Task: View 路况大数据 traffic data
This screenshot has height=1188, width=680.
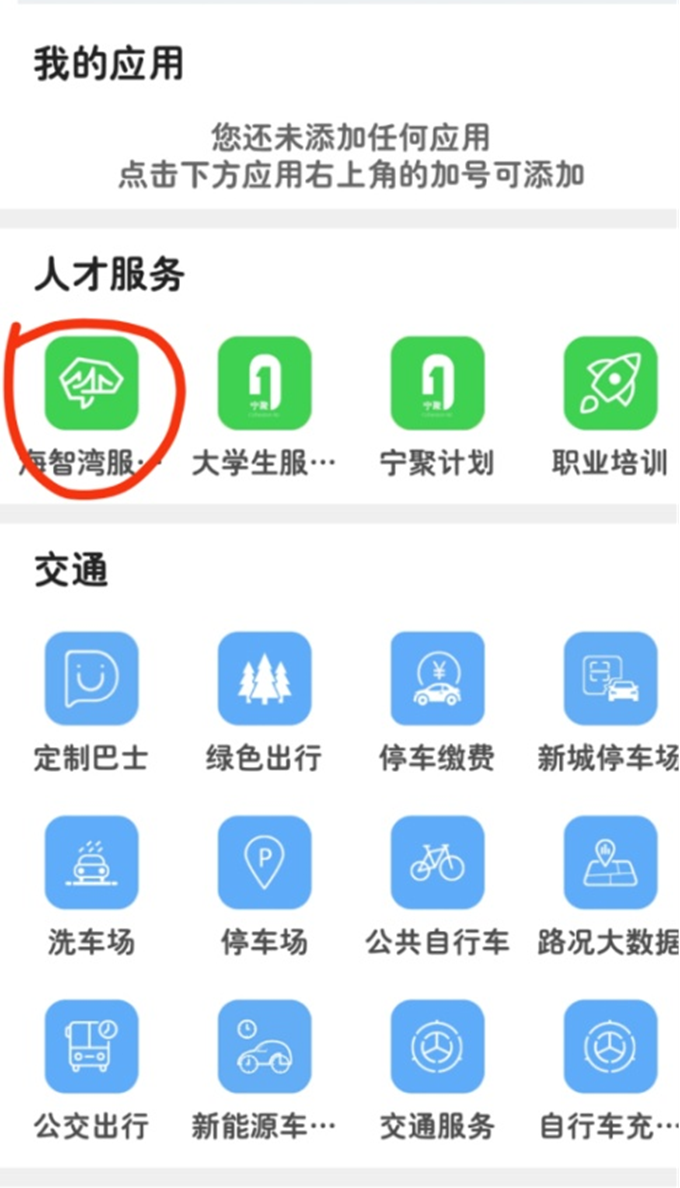Action: tap(610, 862)
